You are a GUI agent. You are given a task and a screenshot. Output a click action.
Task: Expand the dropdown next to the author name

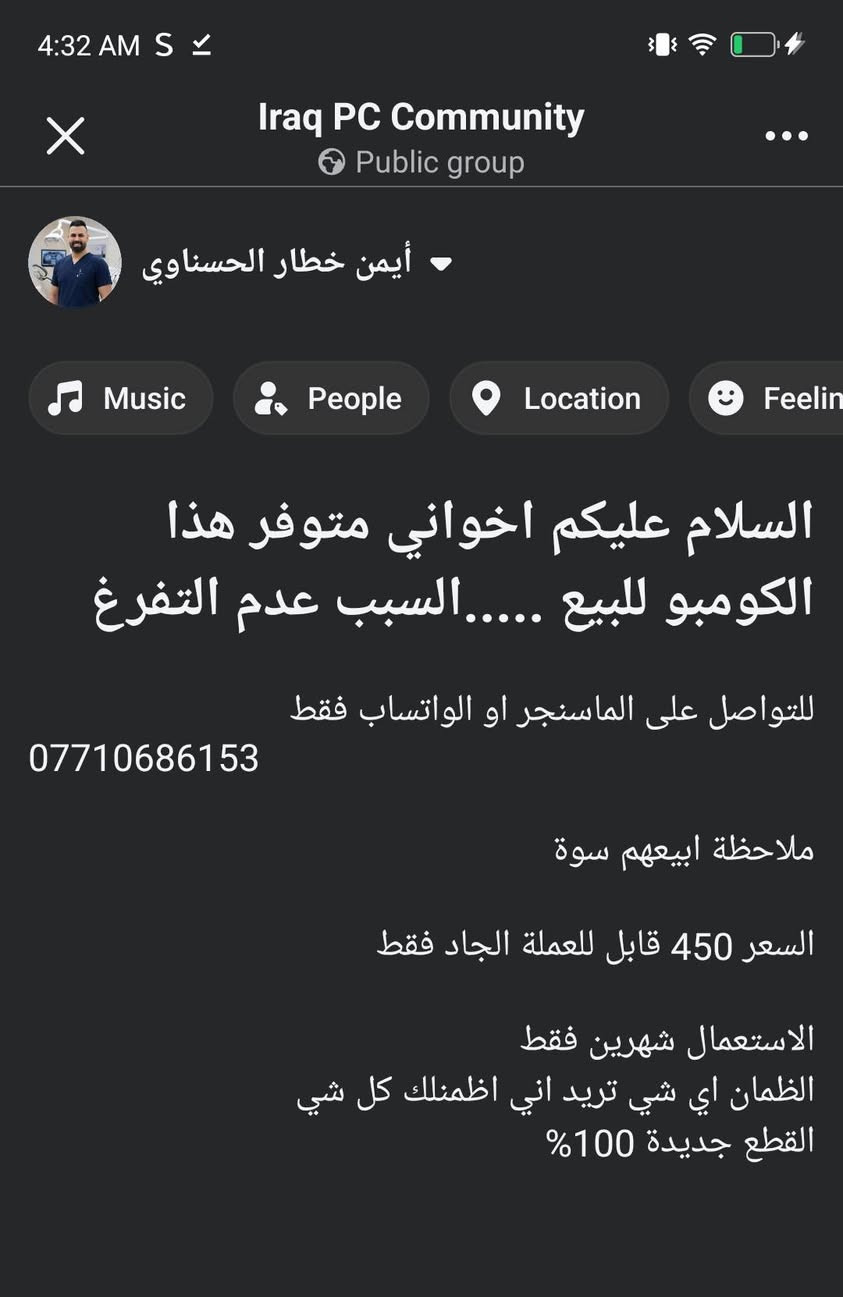pos(440,264)
